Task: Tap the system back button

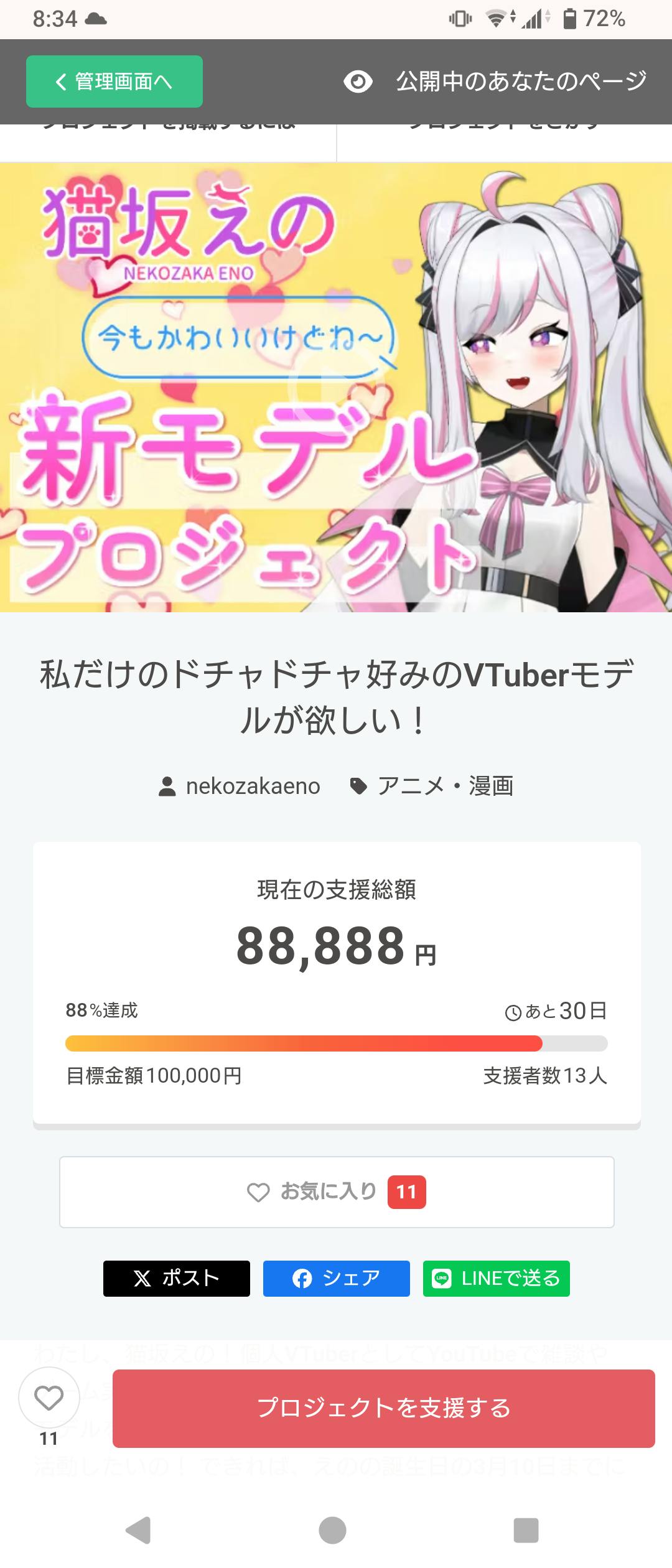Action: (x=138, y=1530)
